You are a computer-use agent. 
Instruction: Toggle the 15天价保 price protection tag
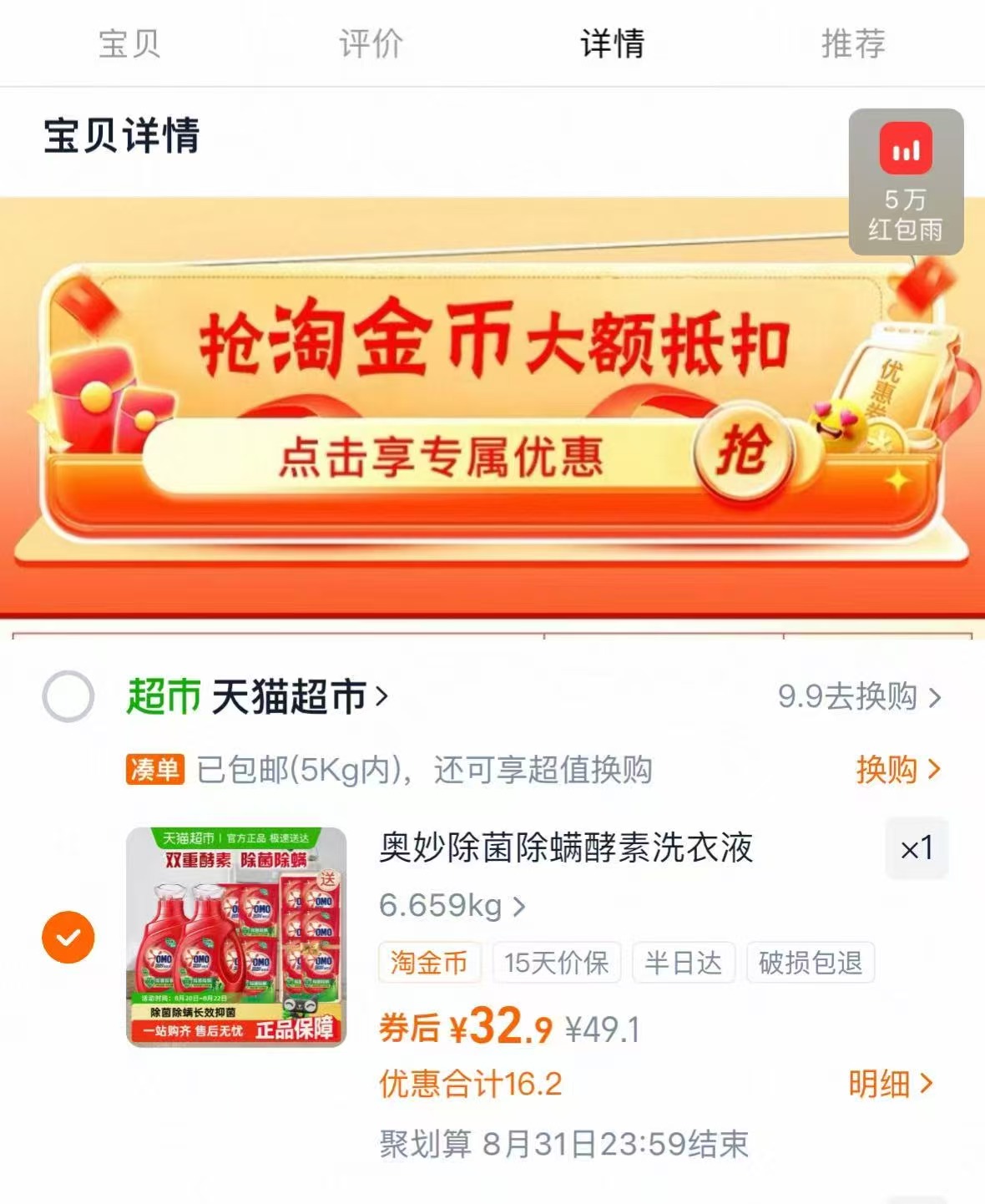[557, 963]
